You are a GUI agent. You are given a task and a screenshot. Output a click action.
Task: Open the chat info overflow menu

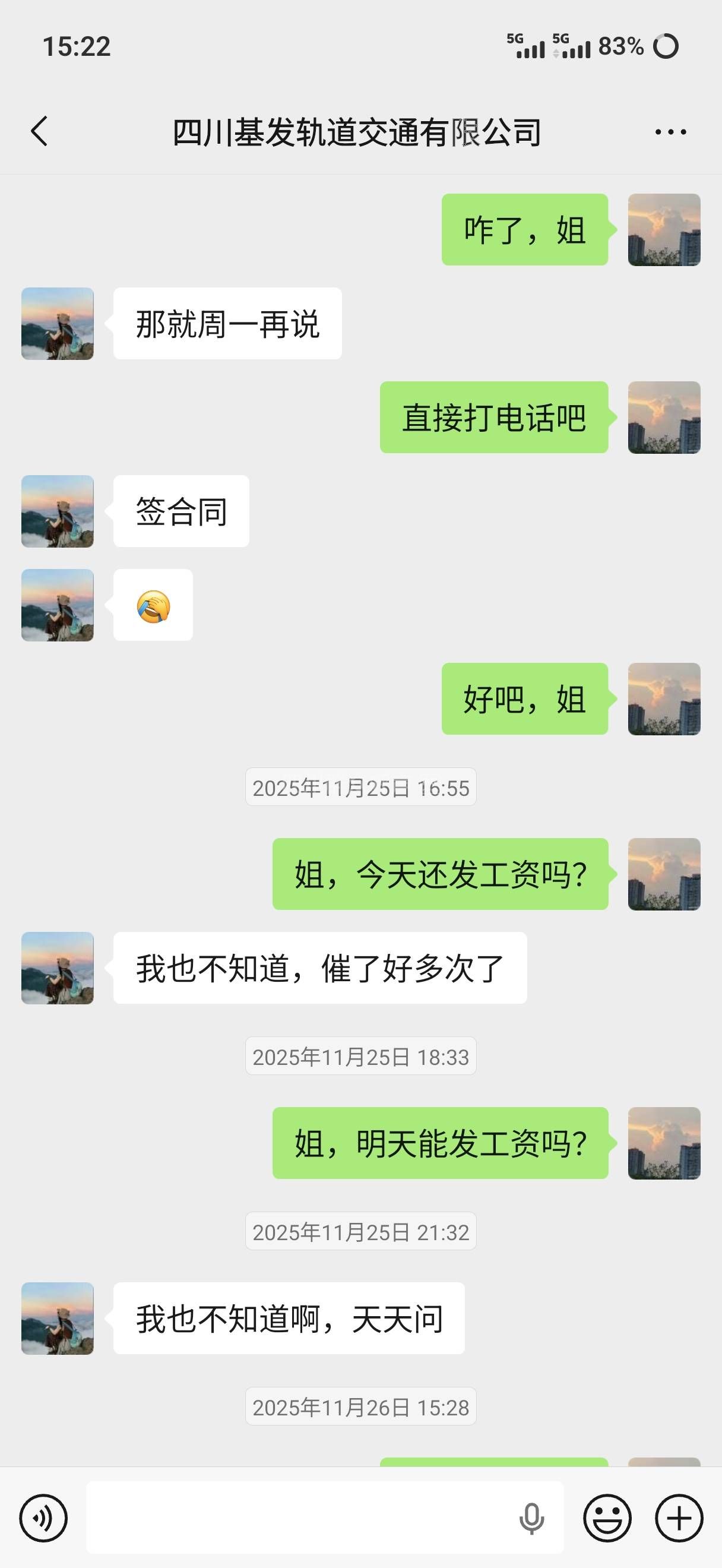pyautogui.click(x=670, y=131)
